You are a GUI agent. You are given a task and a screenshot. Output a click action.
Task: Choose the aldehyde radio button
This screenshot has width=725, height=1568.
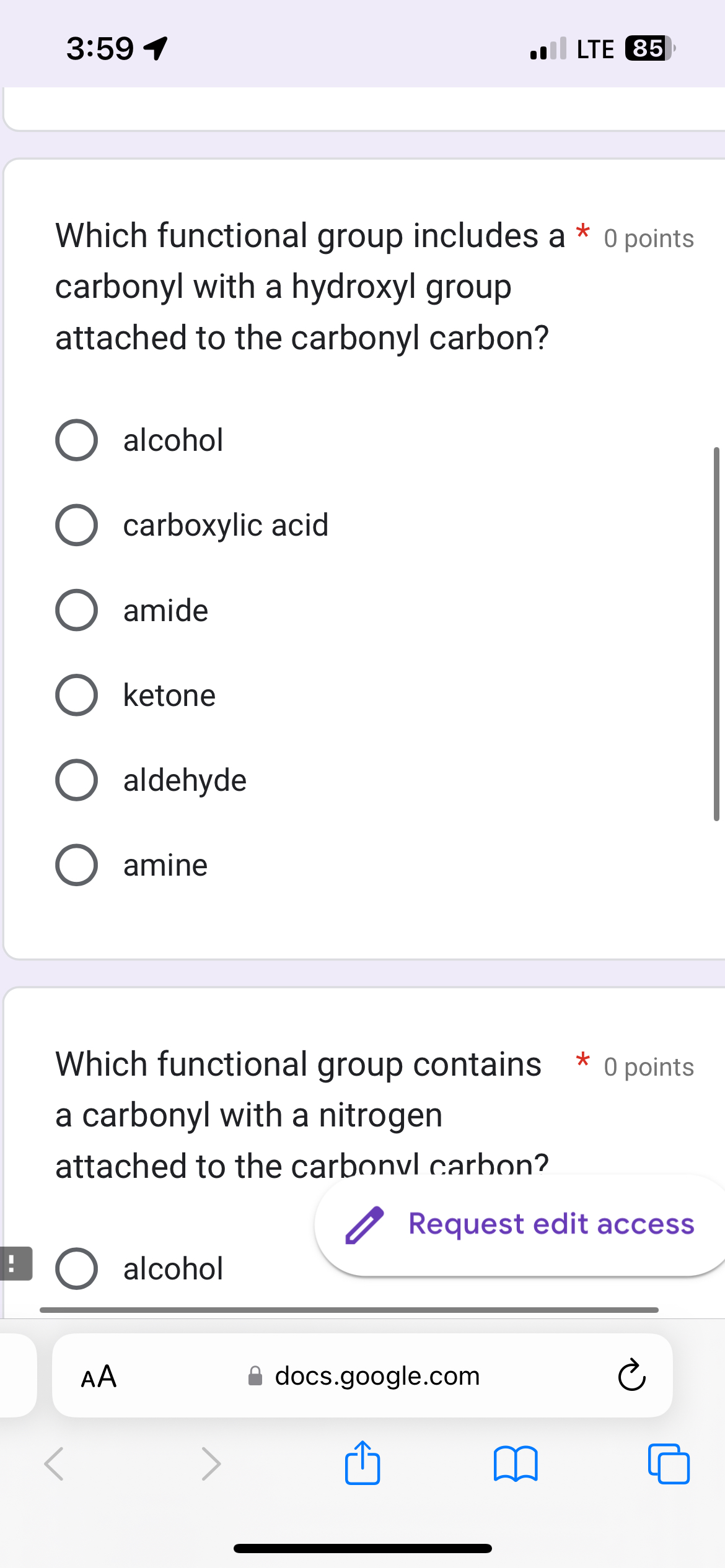[76, 780]
